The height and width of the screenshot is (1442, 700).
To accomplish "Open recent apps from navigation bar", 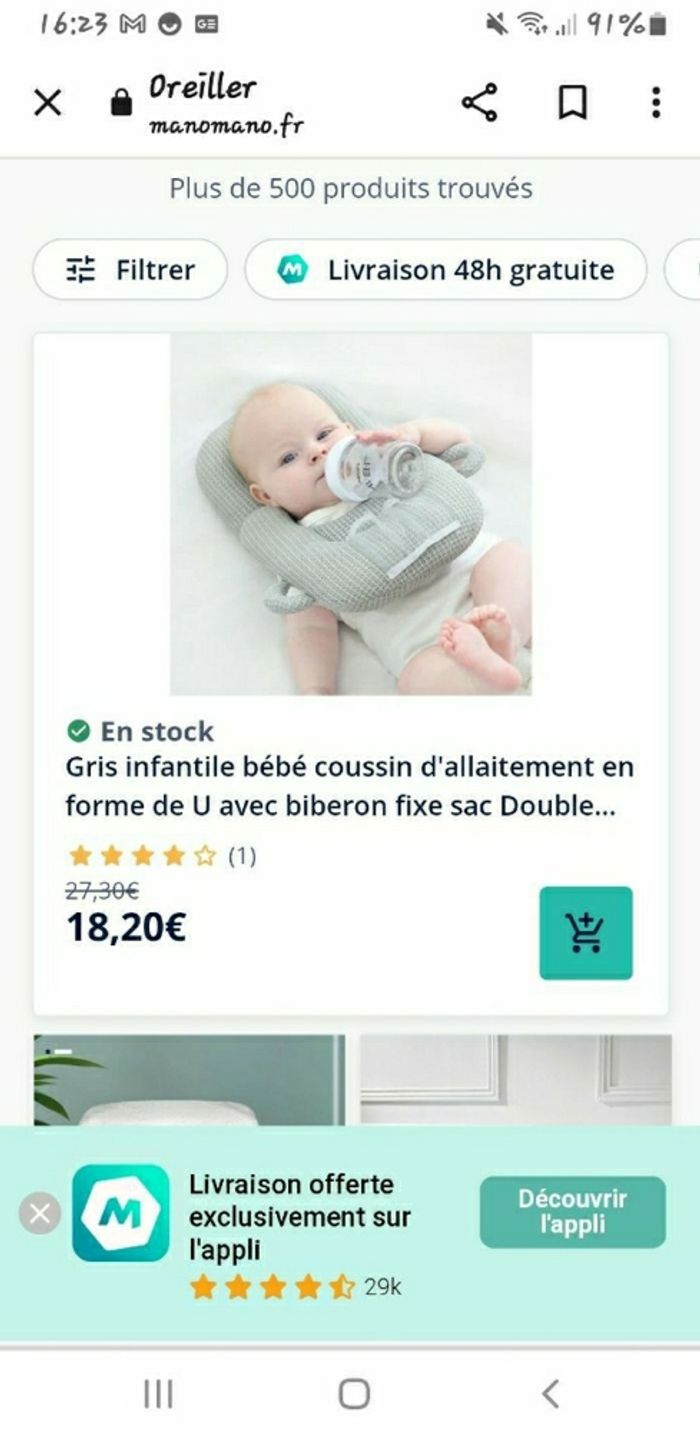I will pyautogui.click(x=158, y=1393).
